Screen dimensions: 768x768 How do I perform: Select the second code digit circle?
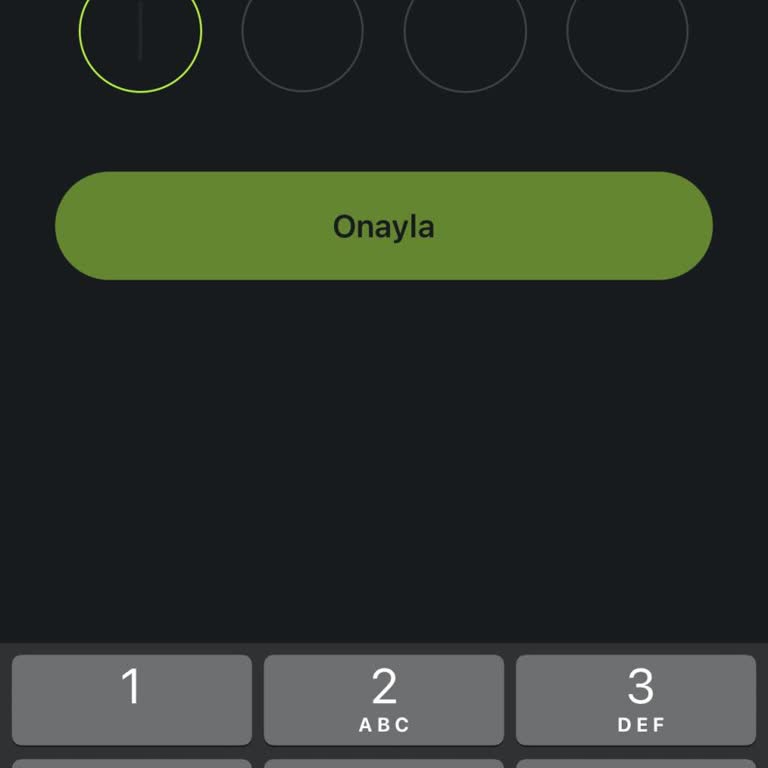tap(303, 33)
